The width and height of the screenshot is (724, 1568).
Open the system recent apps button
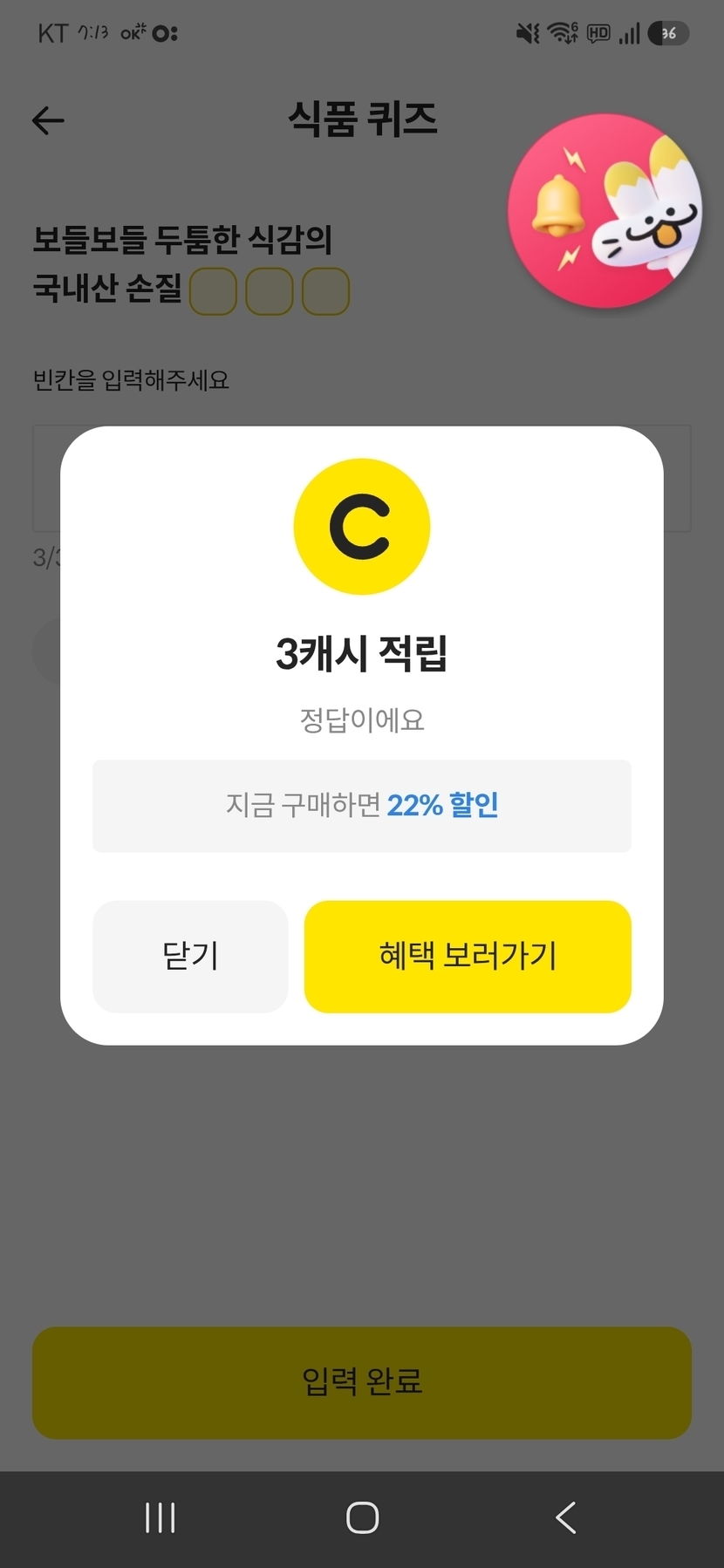(161, 1518)
